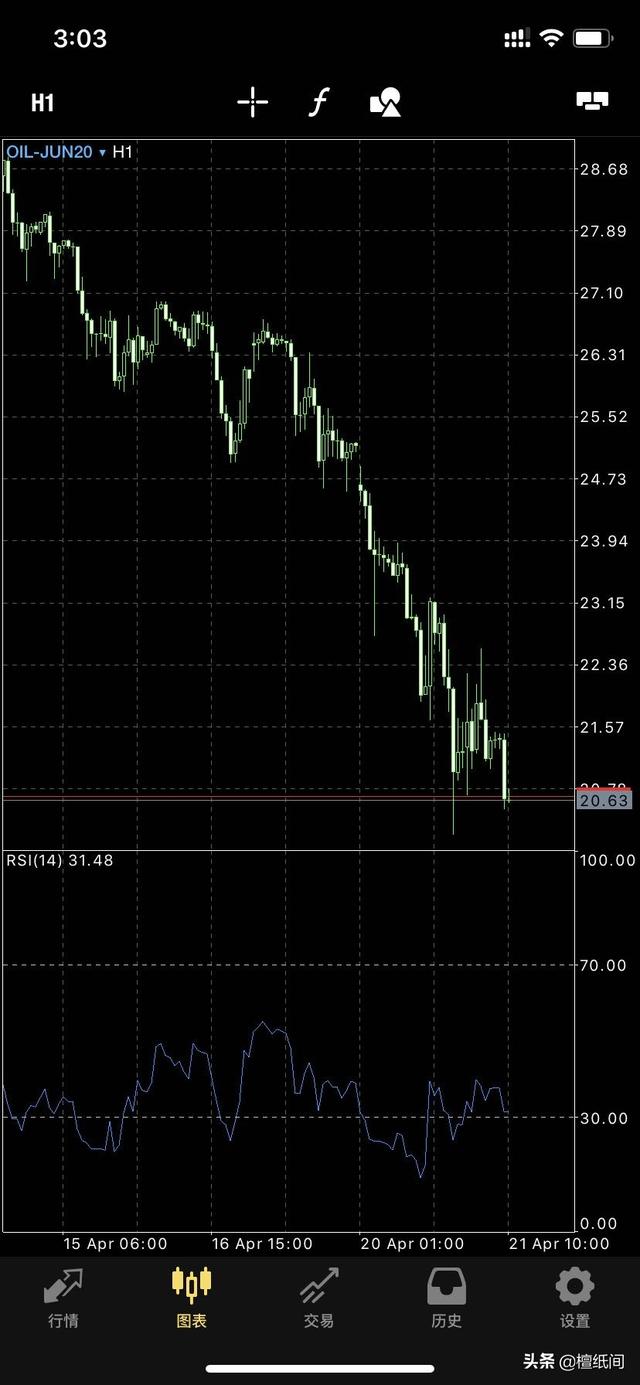Activate the crosshair tool
Screen dimensions: 640x1385
tap(253, 102)
